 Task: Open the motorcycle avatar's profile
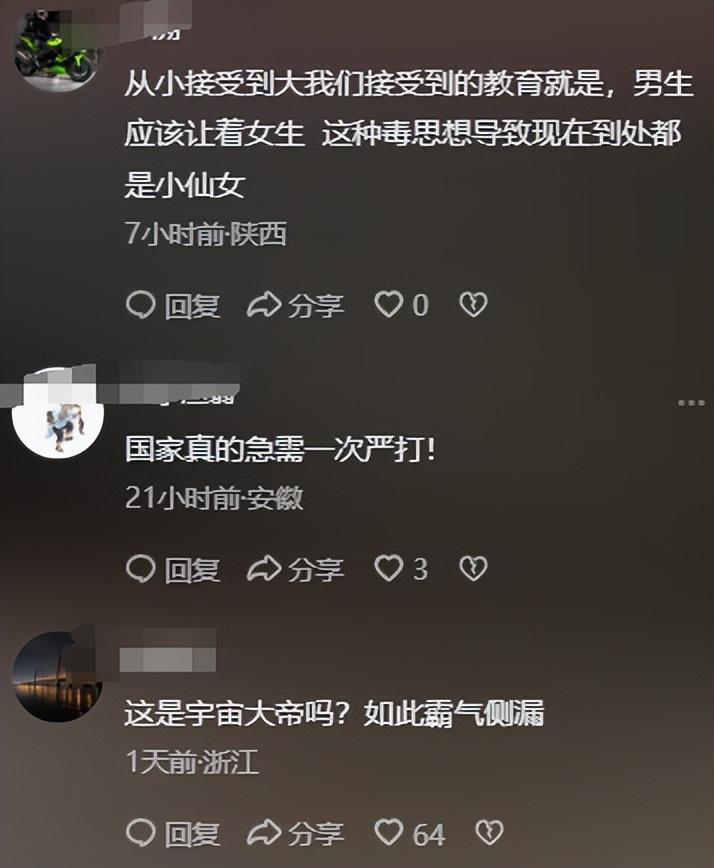click(x=58, y=48)
